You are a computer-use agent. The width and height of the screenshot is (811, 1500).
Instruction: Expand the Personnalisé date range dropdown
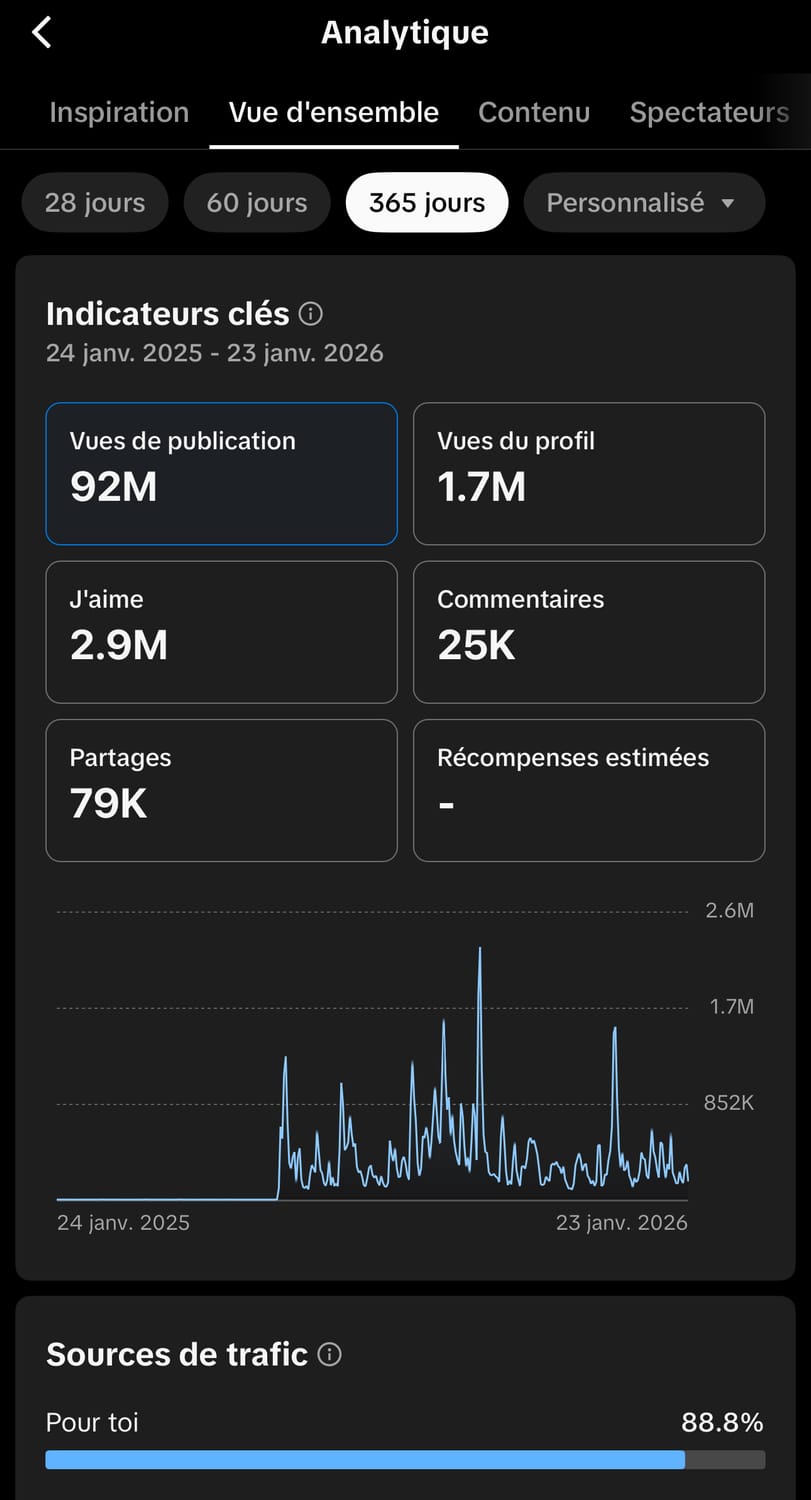point(644,203)
